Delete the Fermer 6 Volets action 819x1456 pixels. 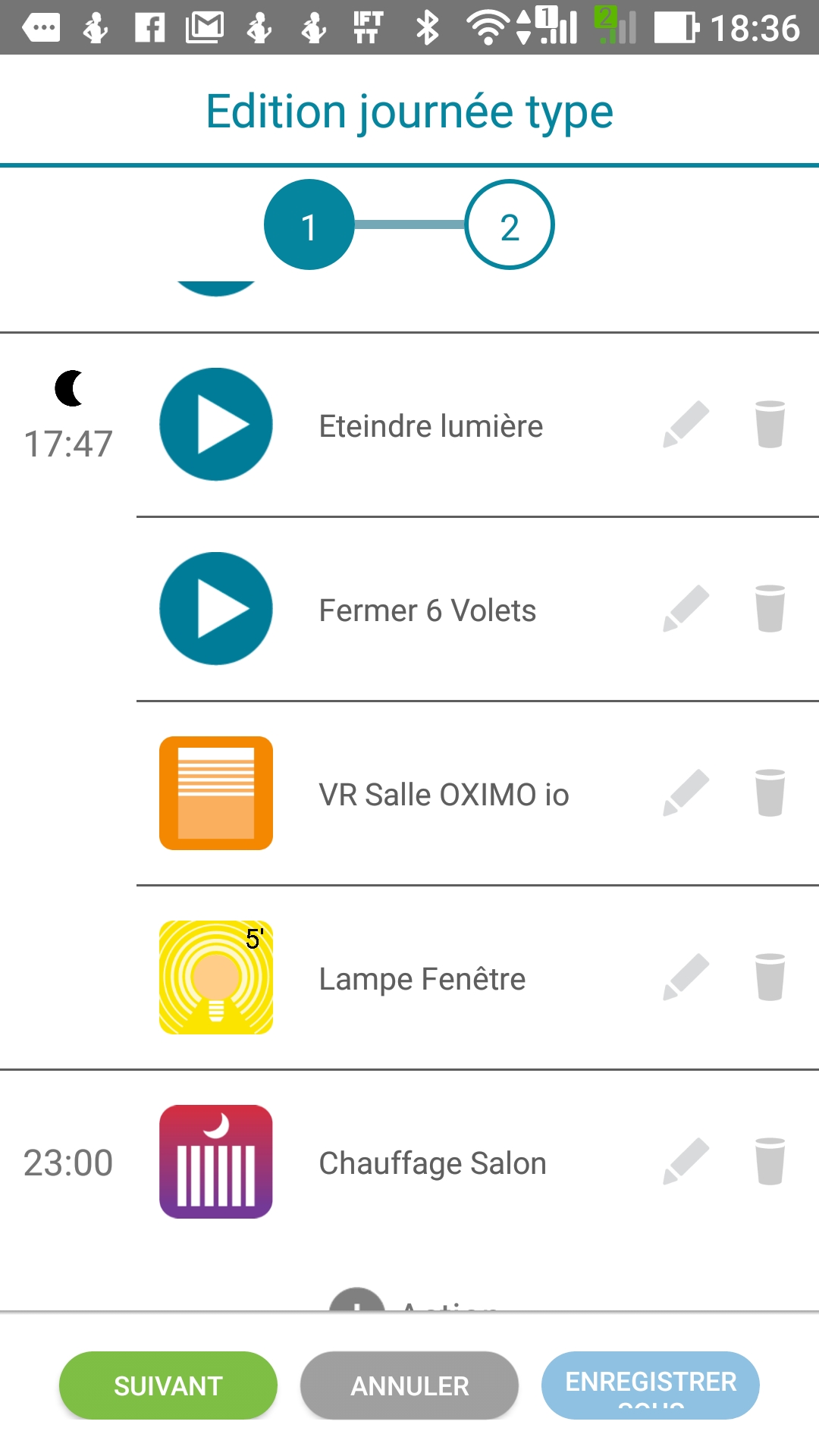click(x=770, y=609)
